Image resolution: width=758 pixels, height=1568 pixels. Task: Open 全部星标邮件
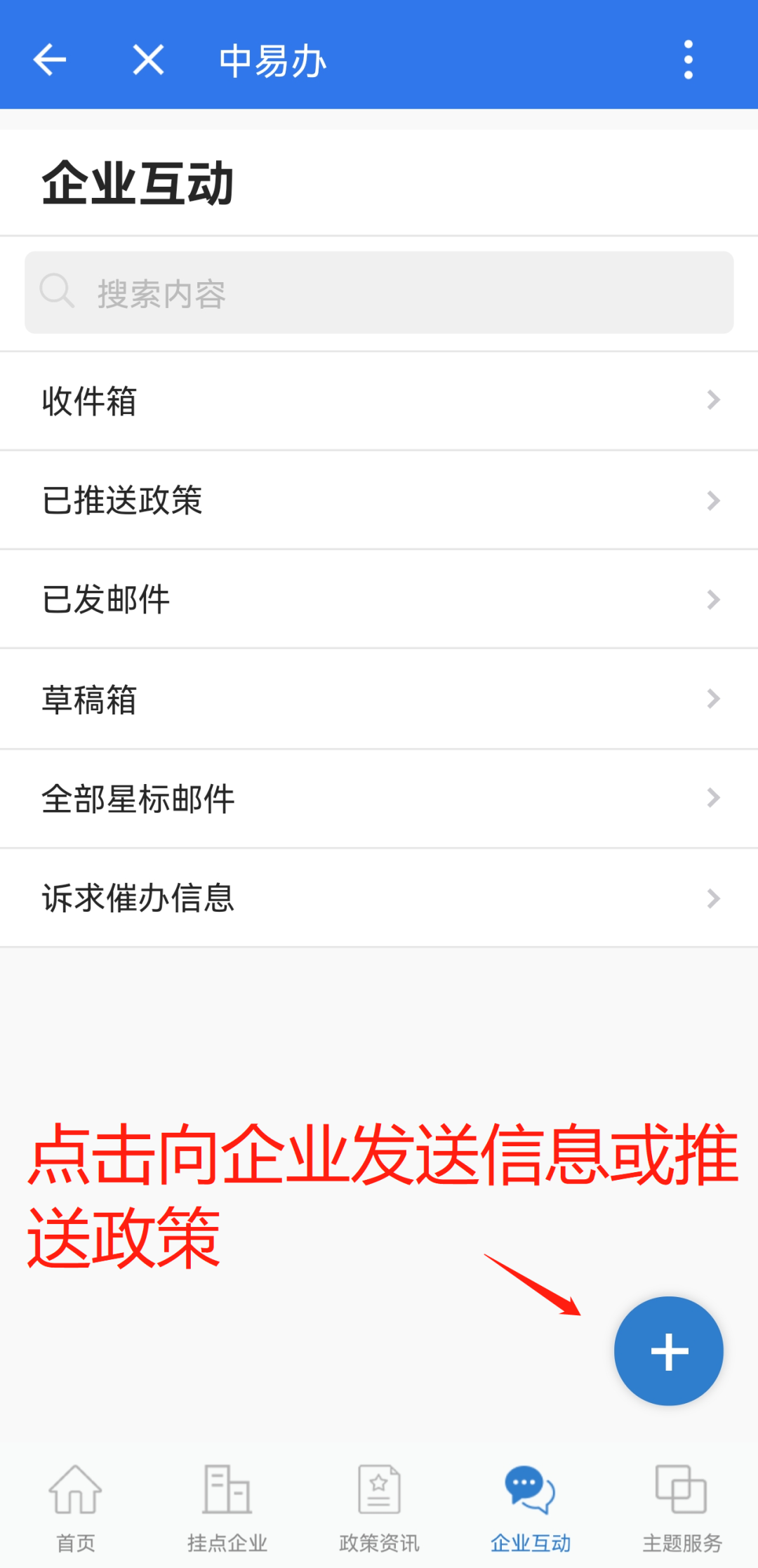pyautogui.click(x=379, y=799)
